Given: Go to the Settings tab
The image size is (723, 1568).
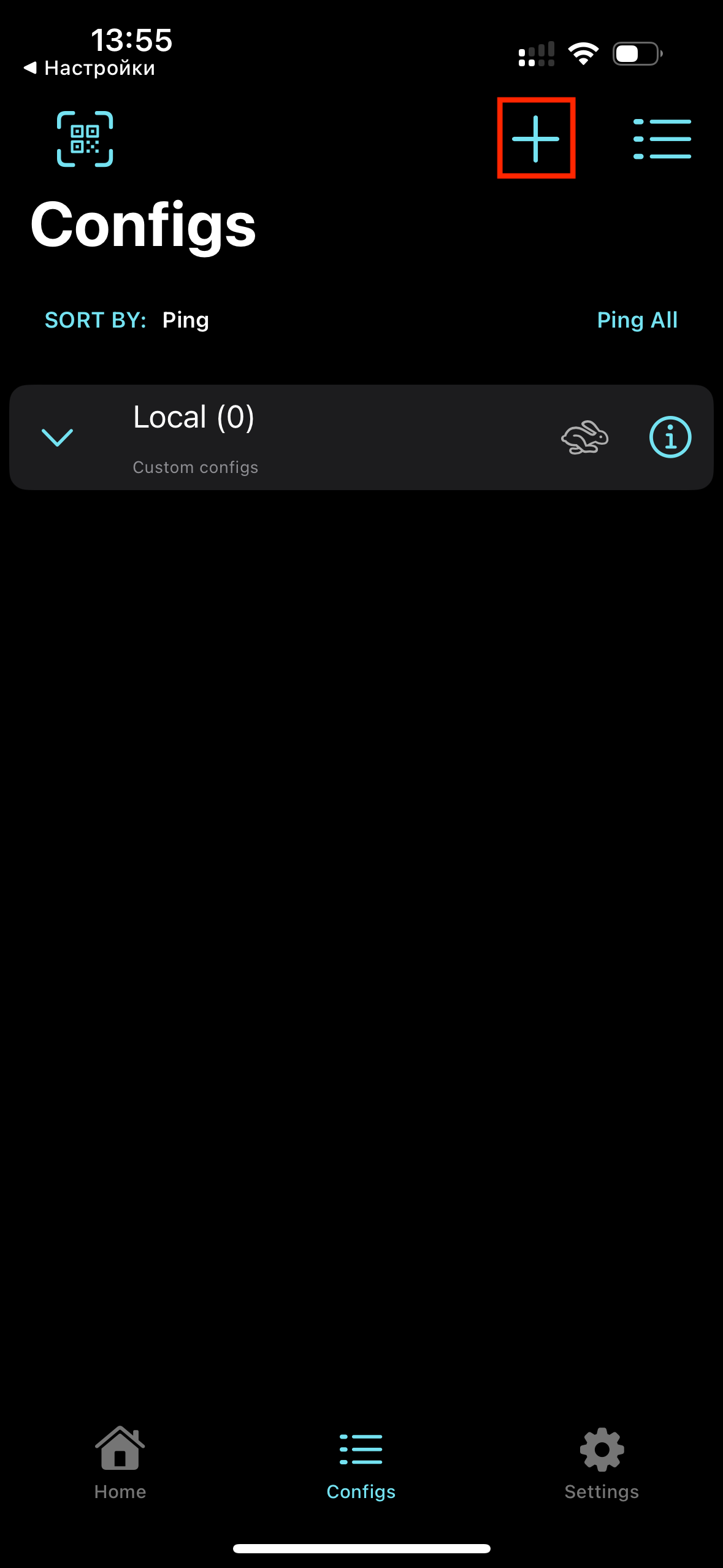Looking at the screenshot, I should point(602,1463).
